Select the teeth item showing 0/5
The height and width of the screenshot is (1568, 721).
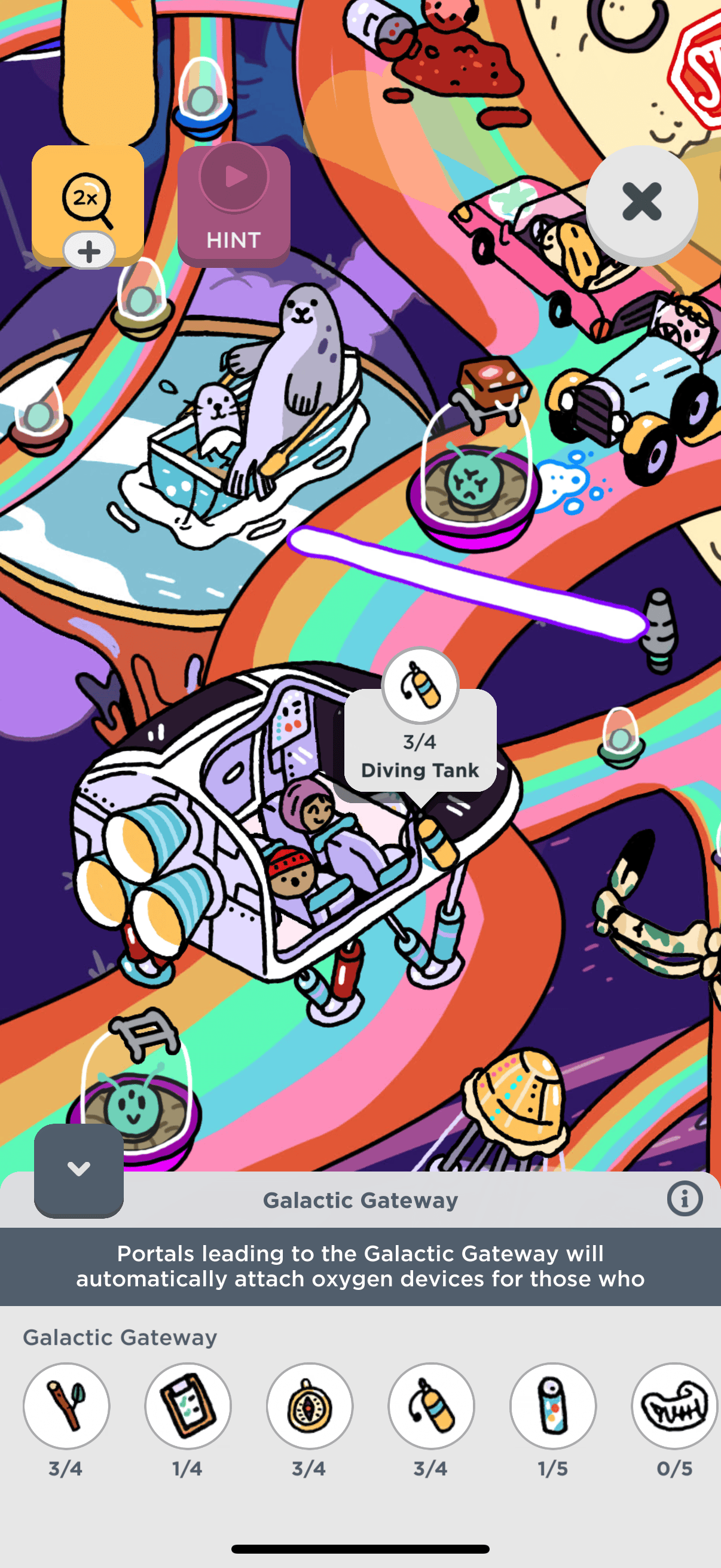(674, 1405)
